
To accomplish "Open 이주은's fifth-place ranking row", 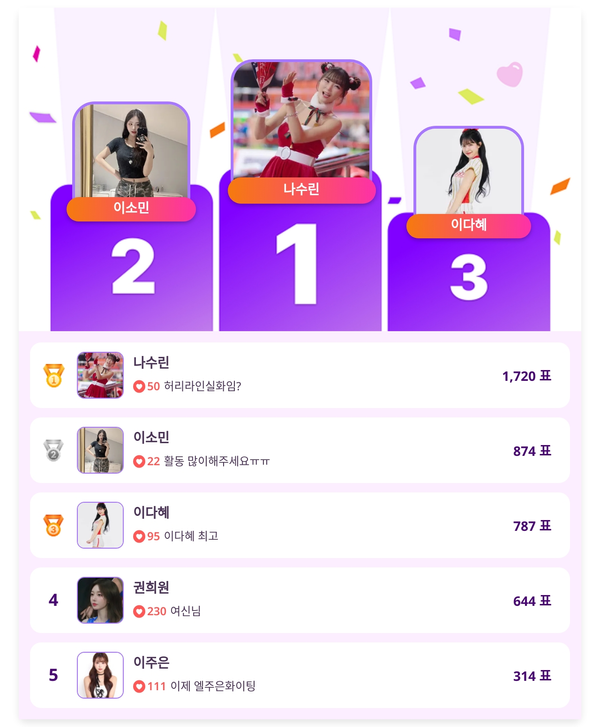I will pyautogui.click(x=300, y=675).
